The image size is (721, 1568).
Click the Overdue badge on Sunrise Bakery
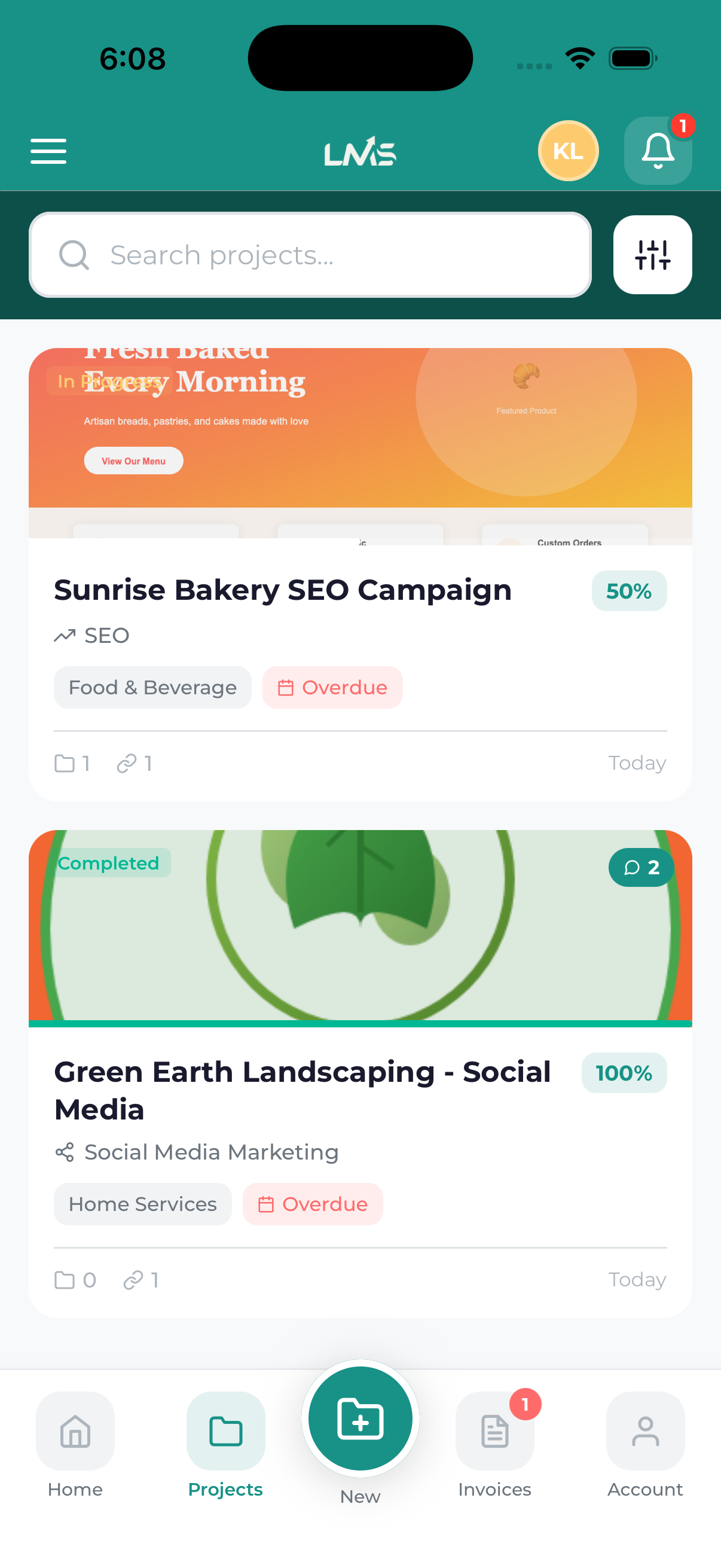(x=332, y=687)
